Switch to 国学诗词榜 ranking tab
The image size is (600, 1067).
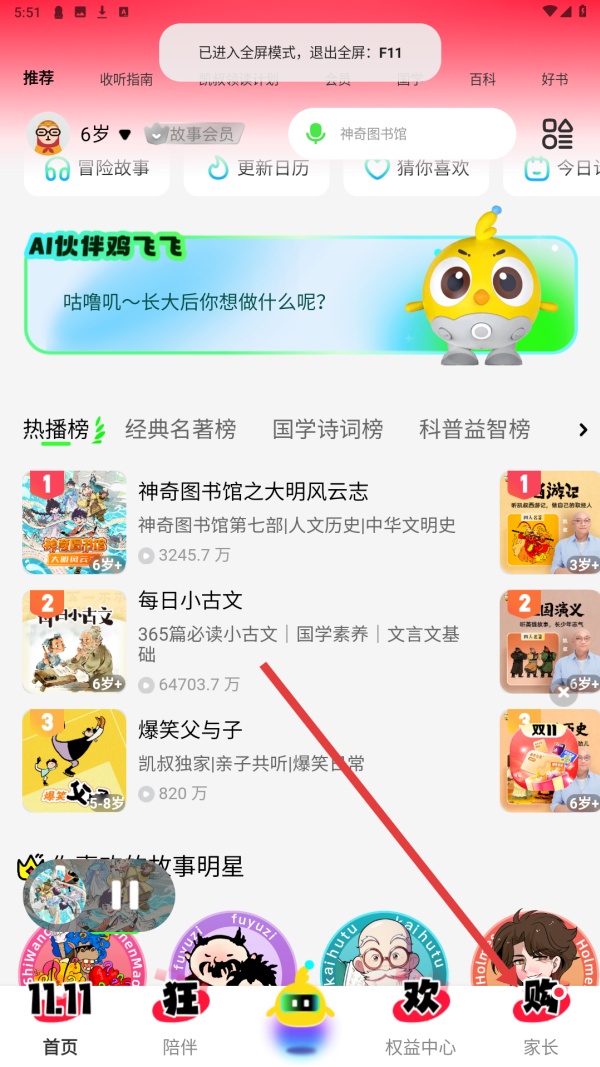point(327,430)
